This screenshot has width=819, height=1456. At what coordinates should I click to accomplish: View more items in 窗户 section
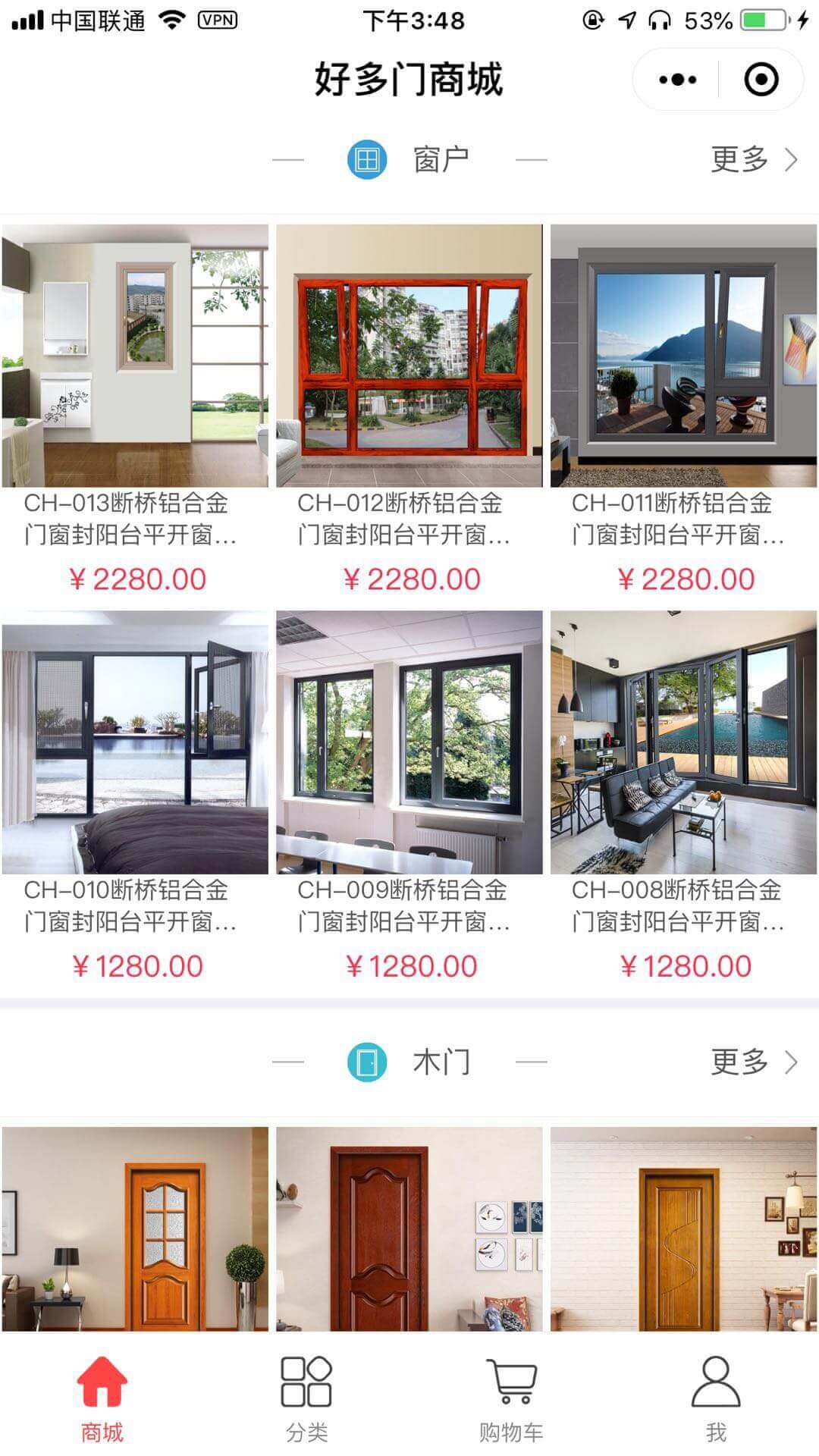tap(753, 159)
